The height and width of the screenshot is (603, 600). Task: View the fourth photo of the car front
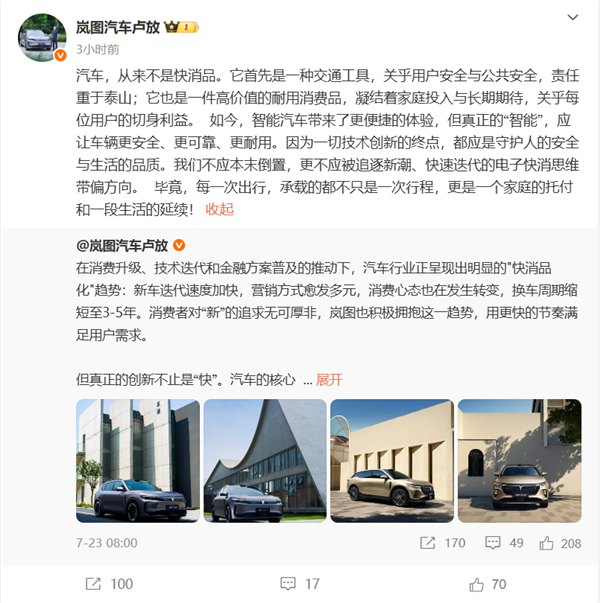[x=518, y=460]
